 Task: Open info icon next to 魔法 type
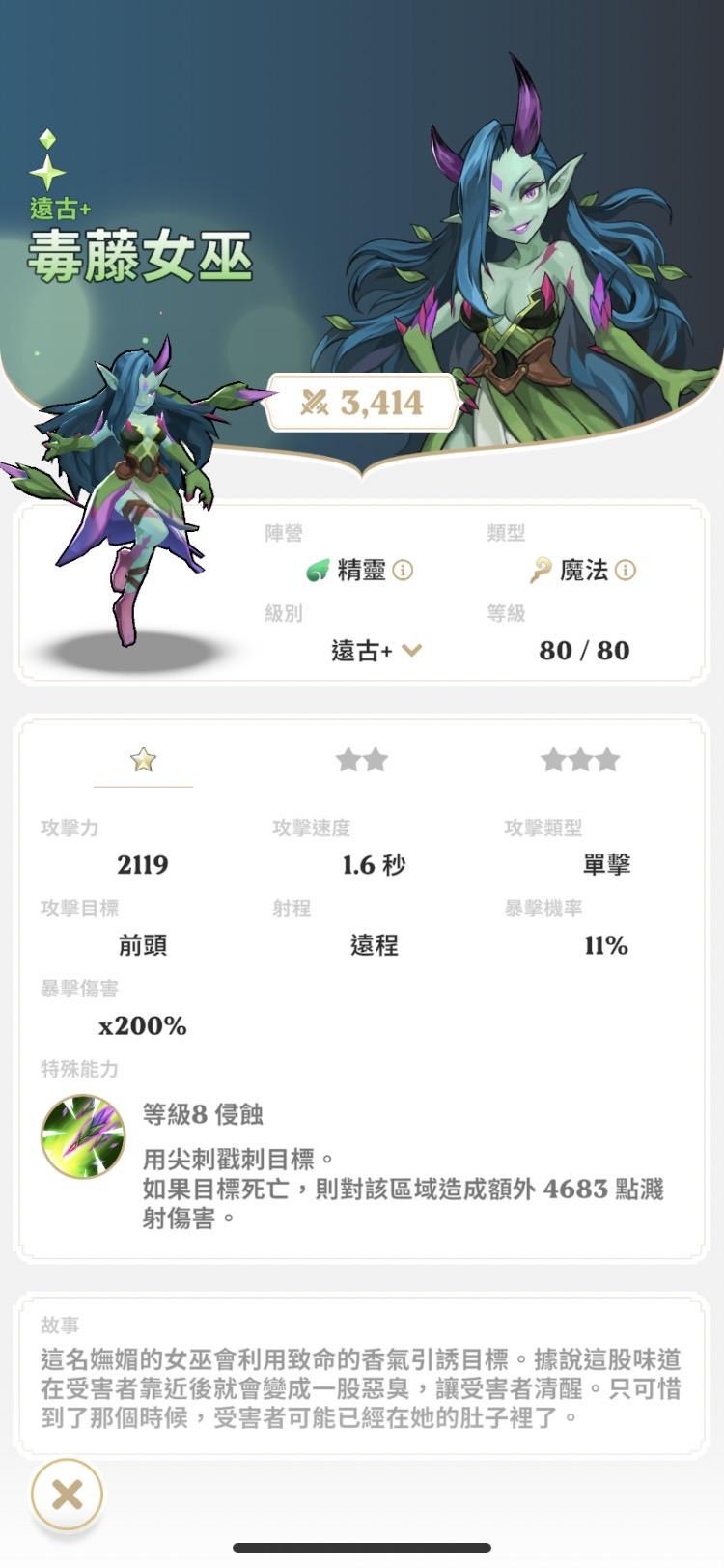tap(626, 571)
